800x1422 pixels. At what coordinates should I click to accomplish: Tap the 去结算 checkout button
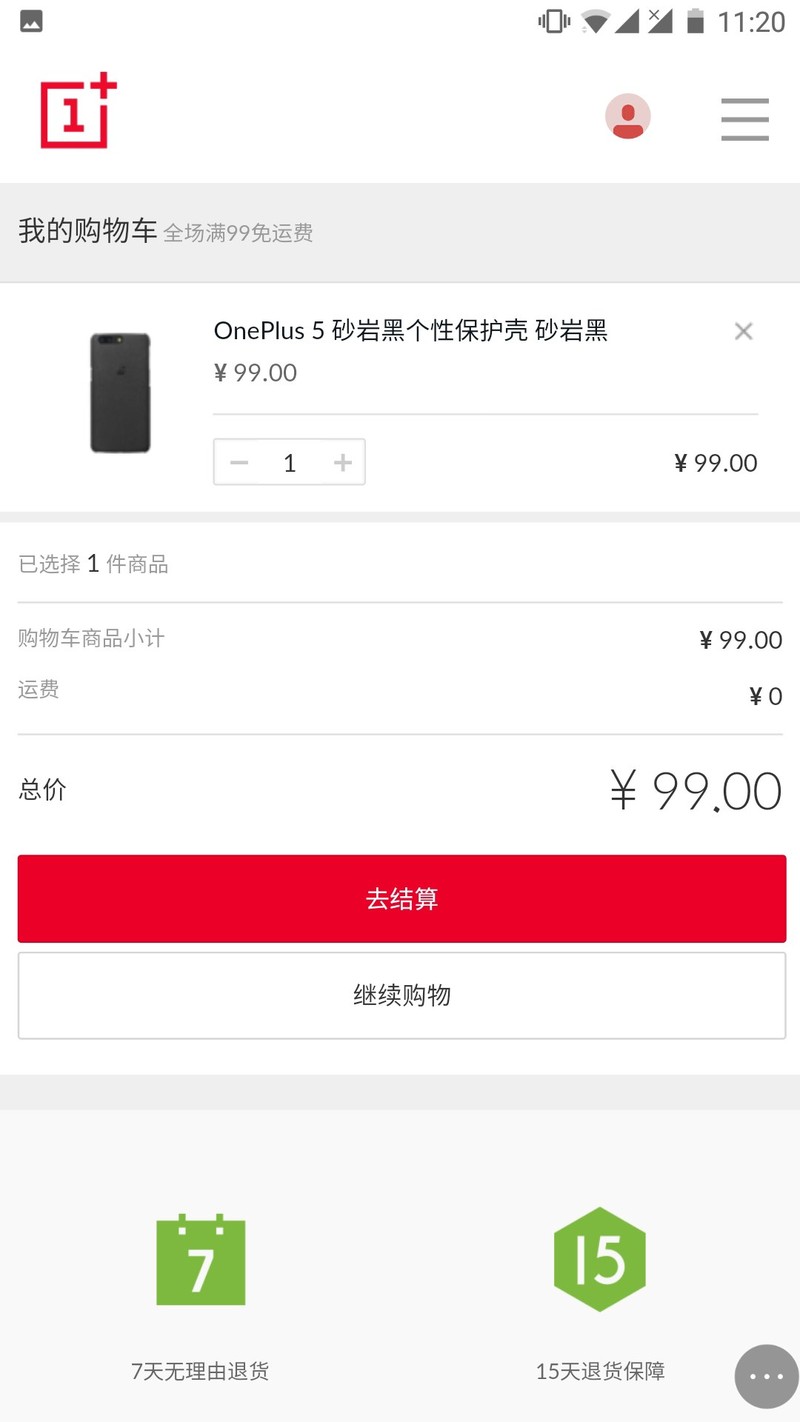[400, 898]
